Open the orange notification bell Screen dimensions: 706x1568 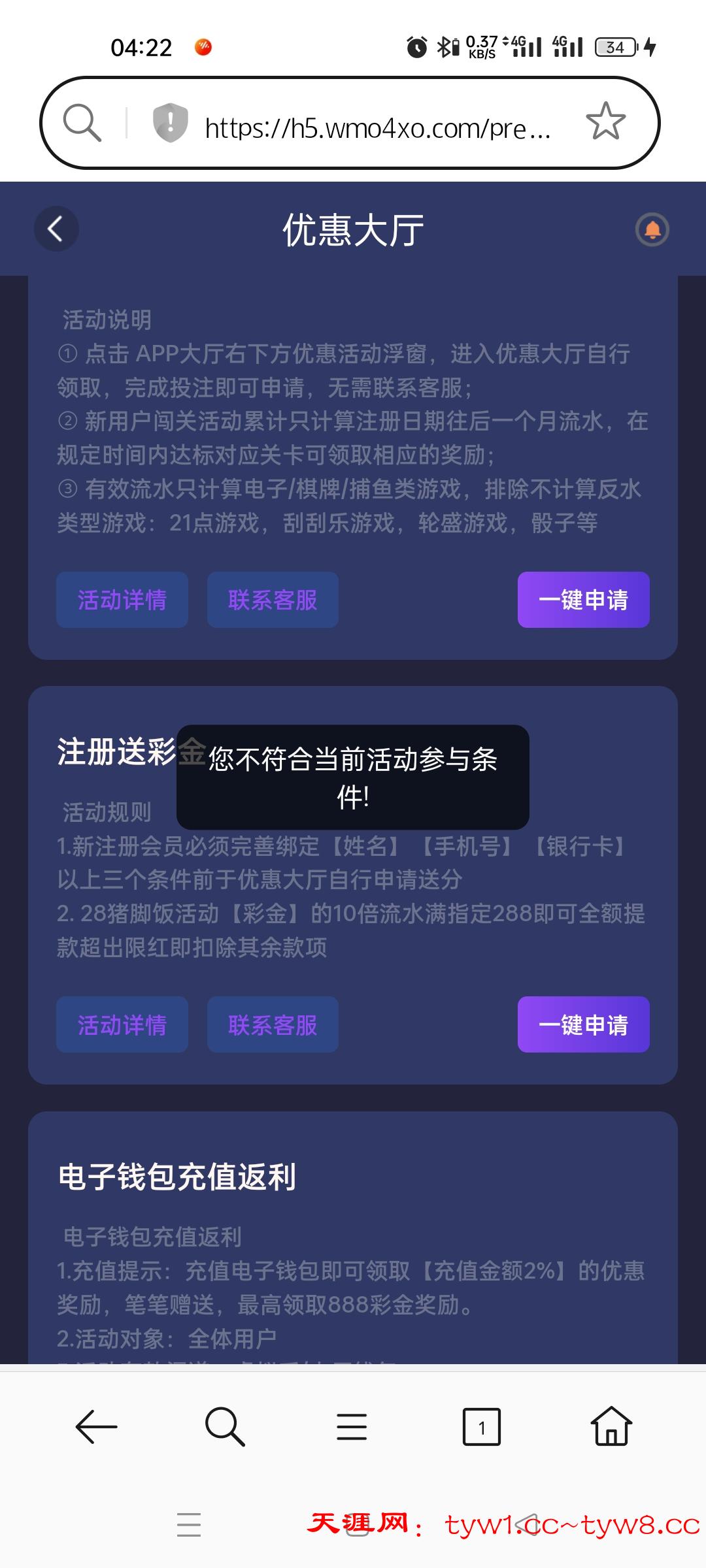pyautogui.click(x=652, y=229)
